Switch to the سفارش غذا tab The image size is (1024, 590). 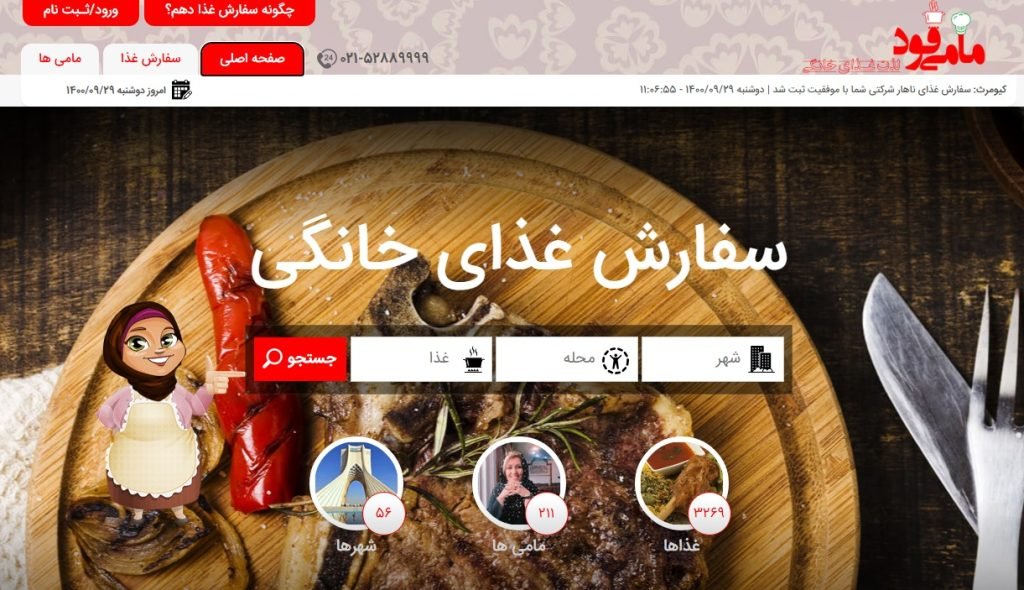[149, 59]
